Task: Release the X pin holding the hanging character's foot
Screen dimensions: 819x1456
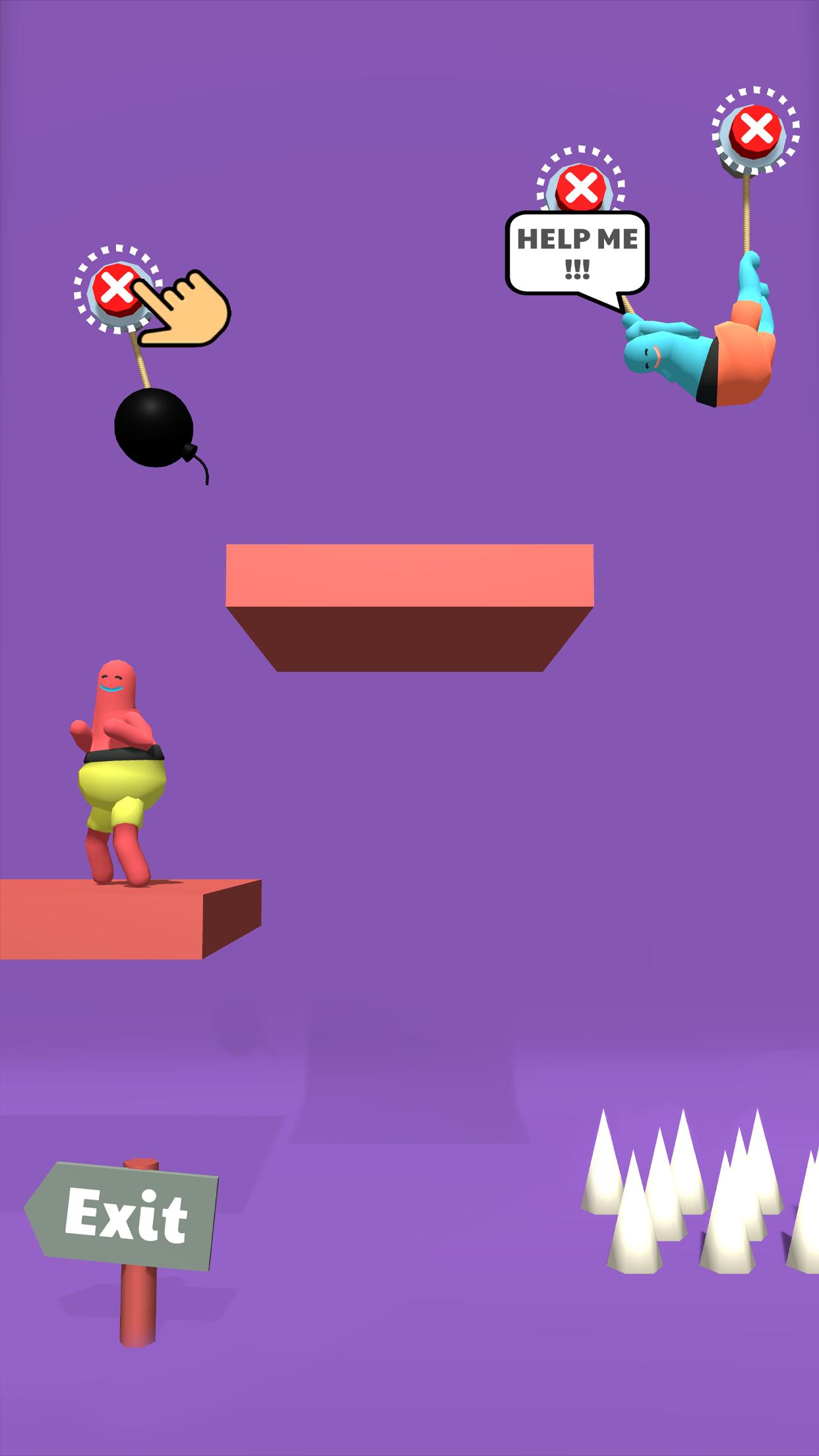Action: [x=756, y=130]
